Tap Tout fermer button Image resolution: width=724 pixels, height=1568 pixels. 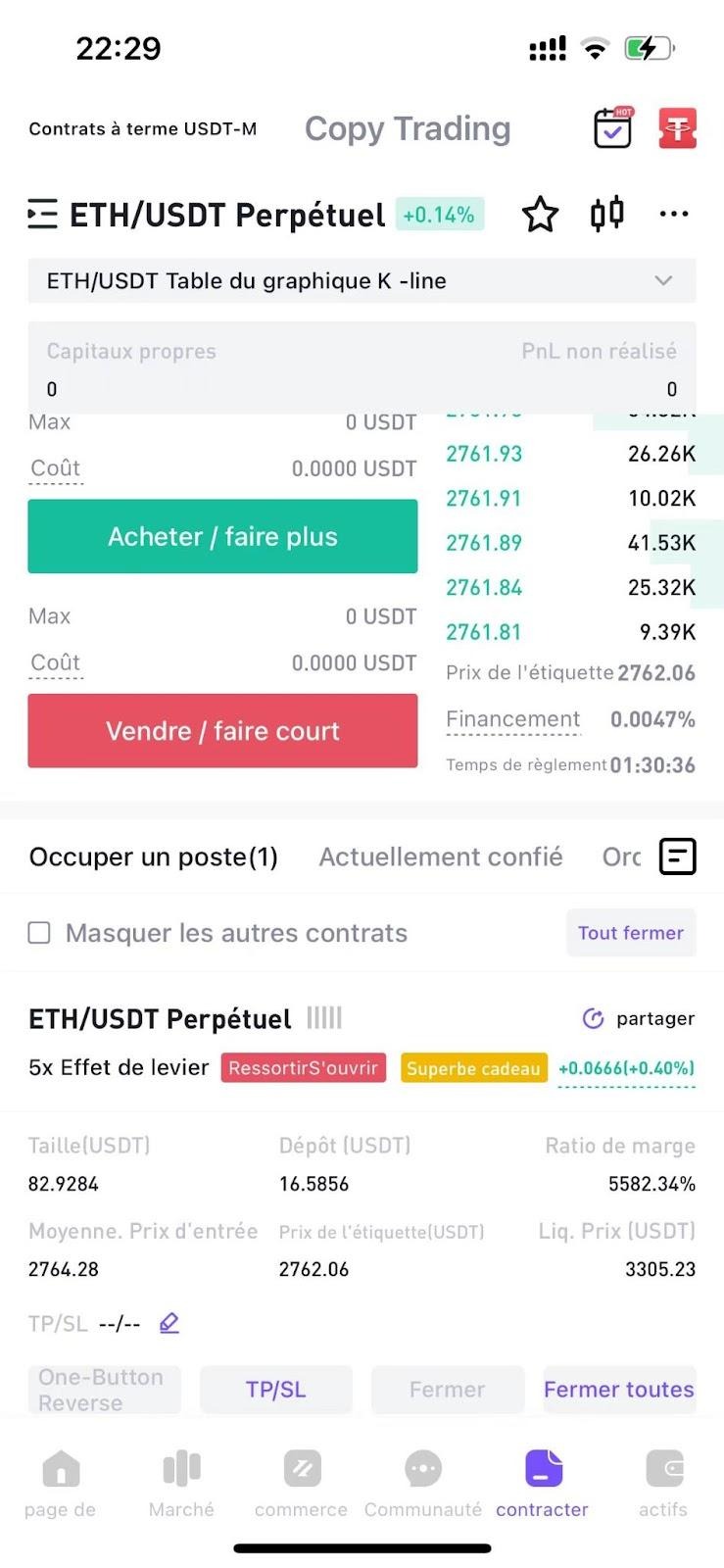(x=631, y=933)
